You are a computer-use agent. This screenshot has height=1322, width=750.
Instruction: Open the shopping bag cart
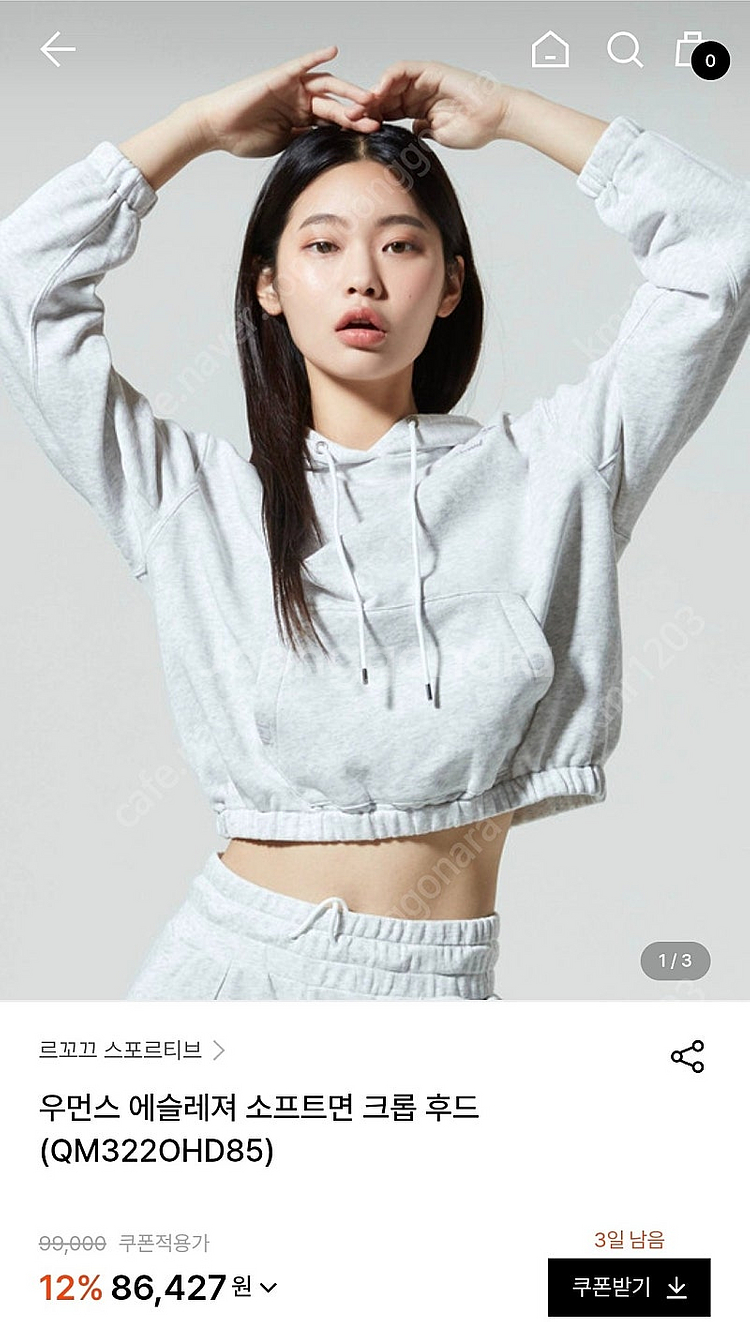(x=698, y=52)
